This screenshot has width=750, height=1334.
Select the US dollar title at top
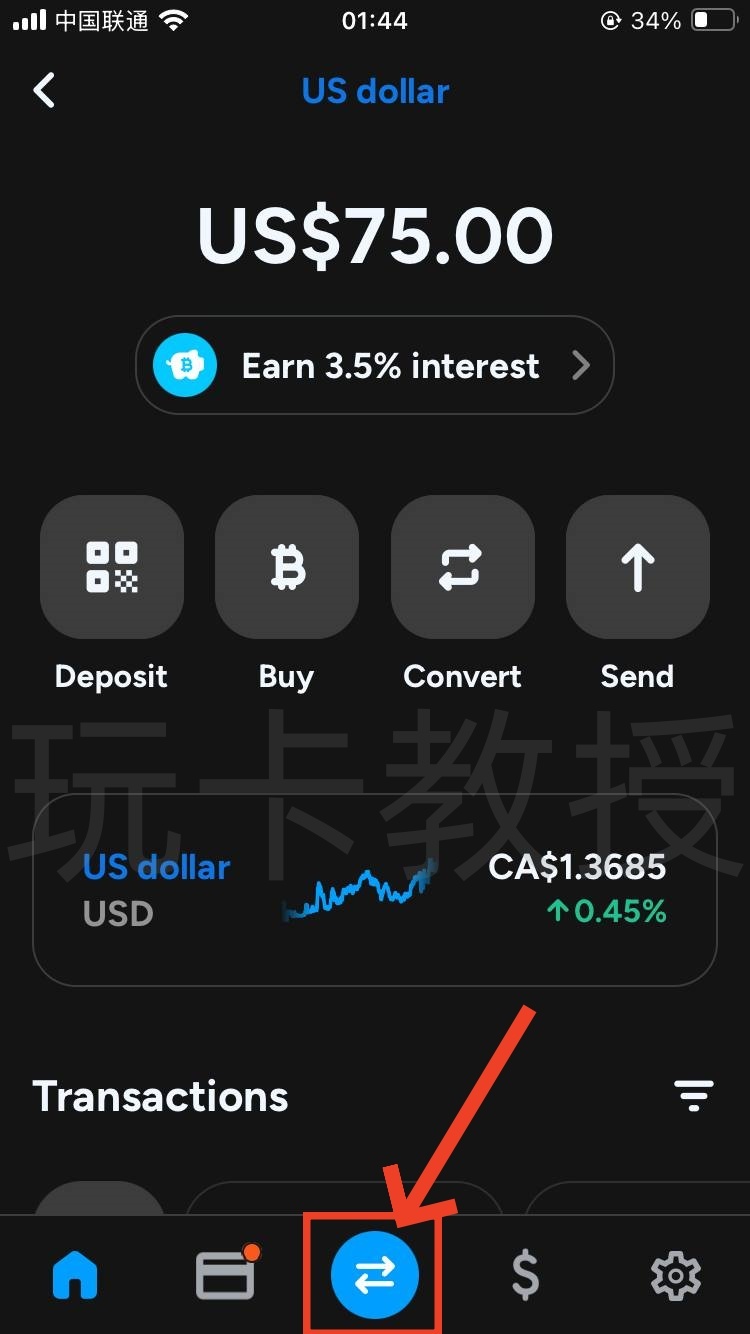coord(374,91)
